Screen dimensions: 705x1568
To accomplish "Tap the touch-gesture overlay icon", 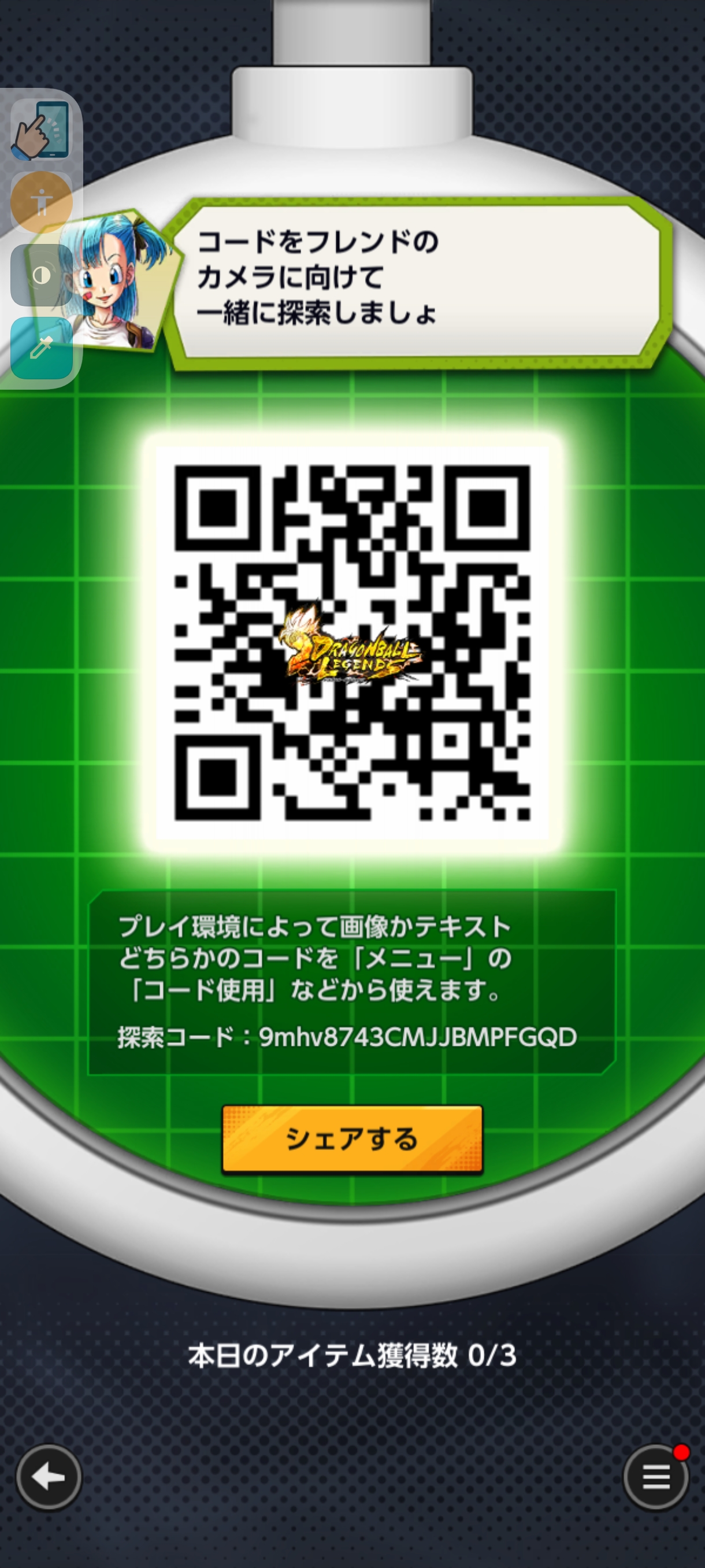I will pos(42,130).
